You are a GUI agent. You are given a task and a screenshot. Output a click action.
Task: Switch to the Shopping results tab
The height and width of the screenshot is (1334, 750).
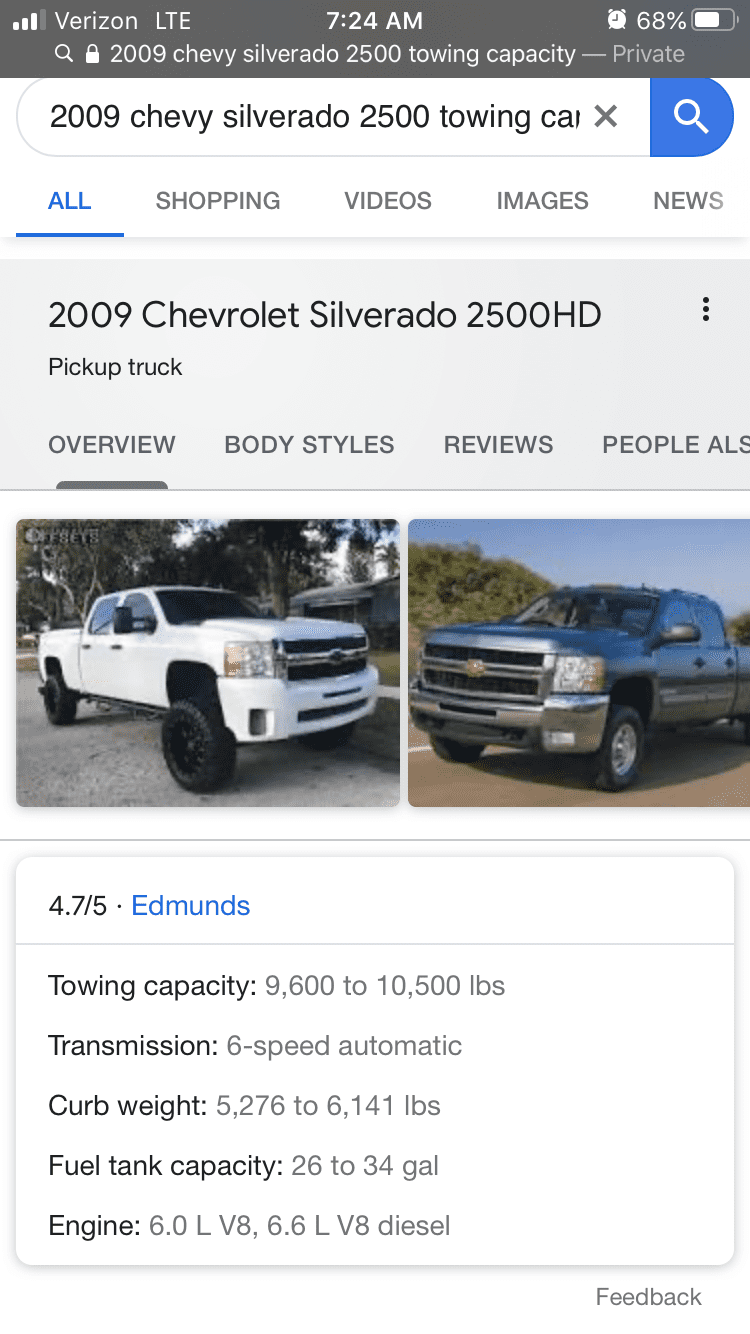pyautogui.click(x=218, y=201)
